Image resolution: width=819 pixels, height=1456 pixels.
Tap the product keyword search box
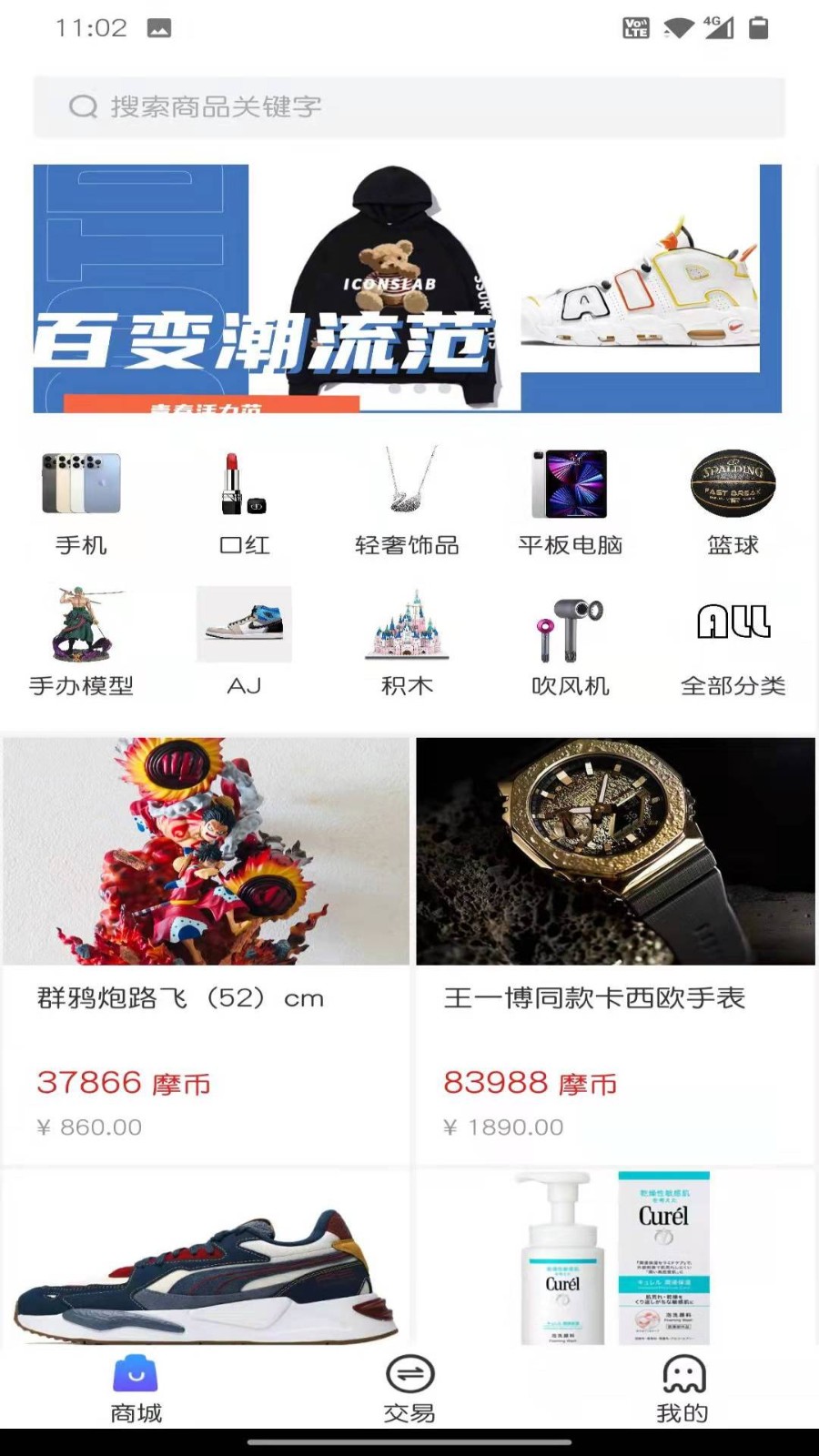click(x=409, y=106)
